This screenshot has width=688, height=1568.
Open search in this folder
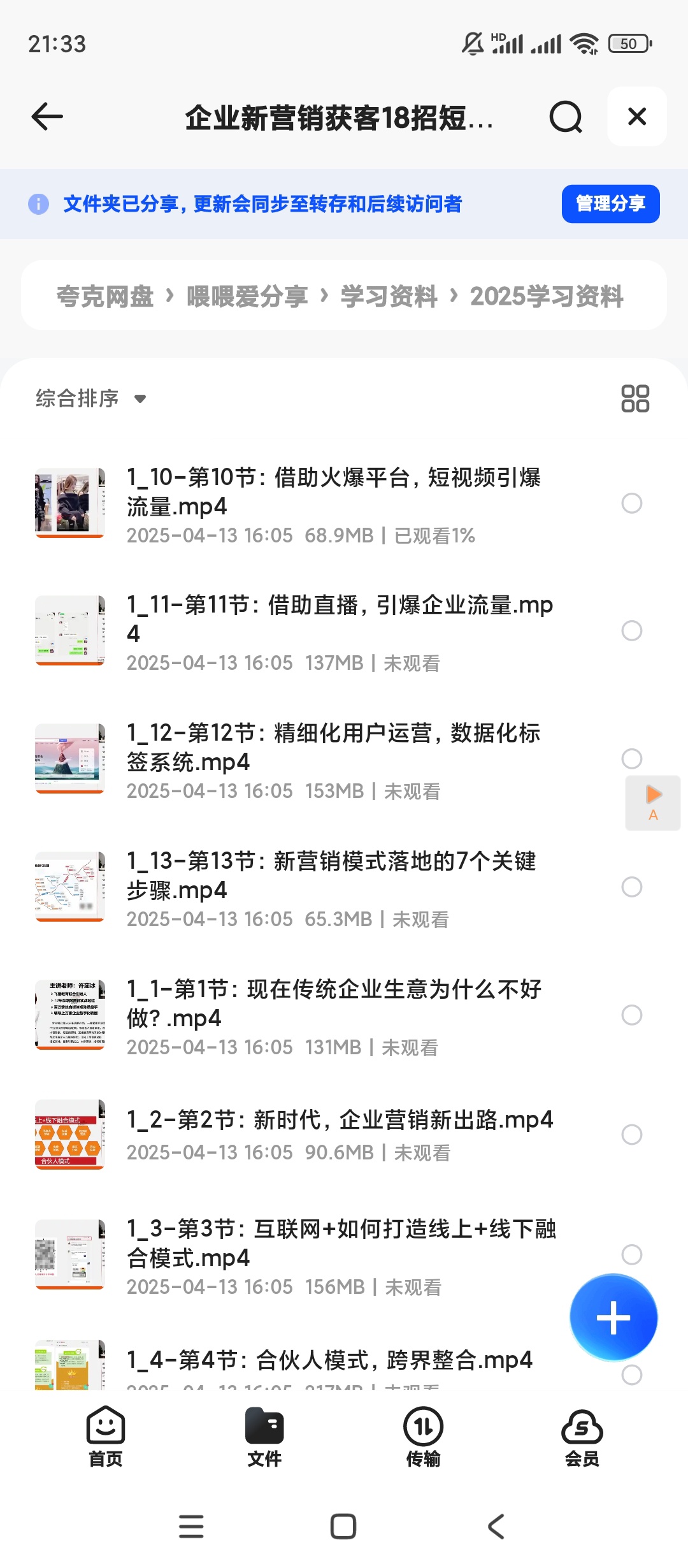point(566,117)
